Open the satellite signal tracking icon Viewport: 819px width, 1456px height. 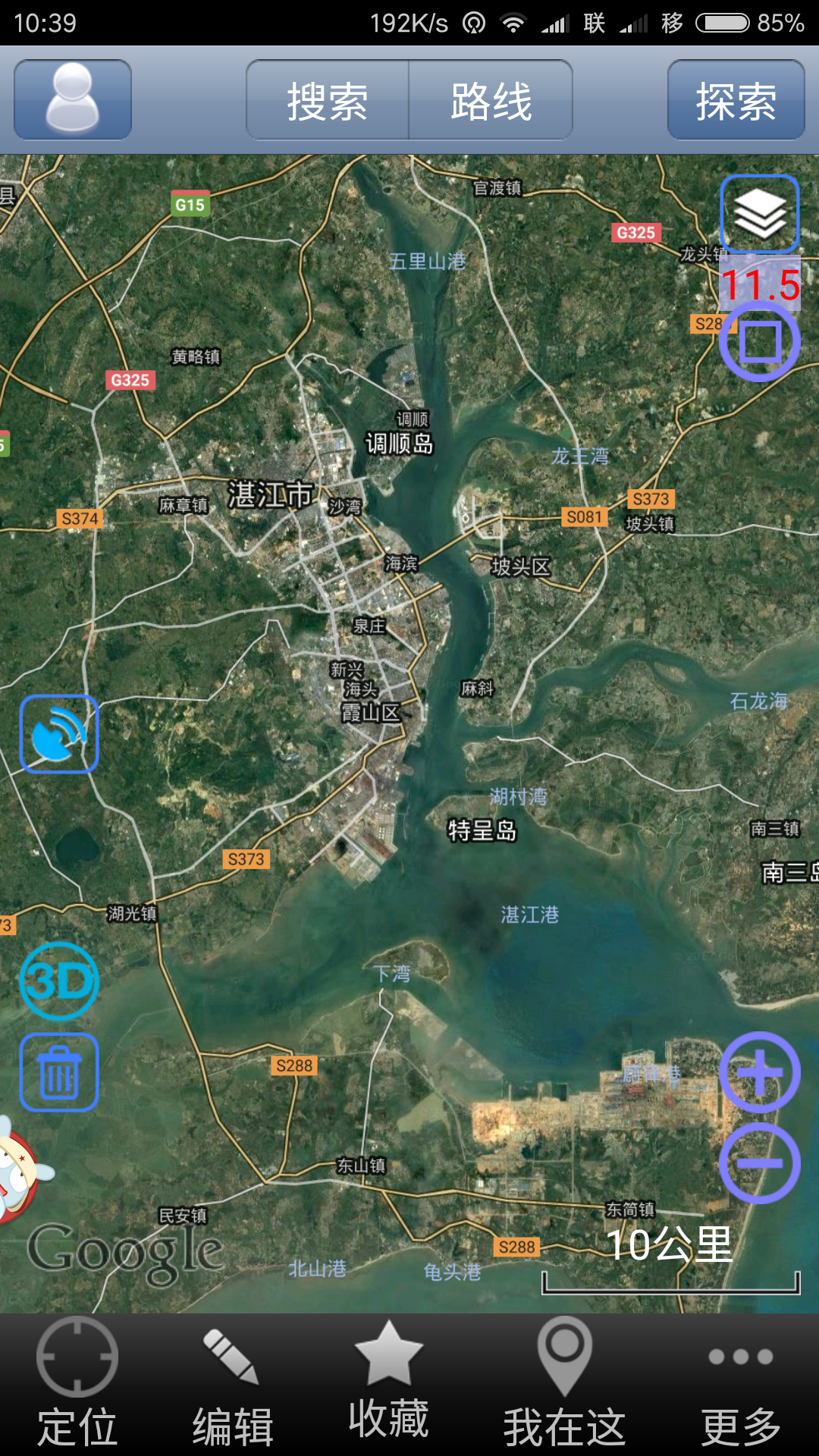pos(59,734)
